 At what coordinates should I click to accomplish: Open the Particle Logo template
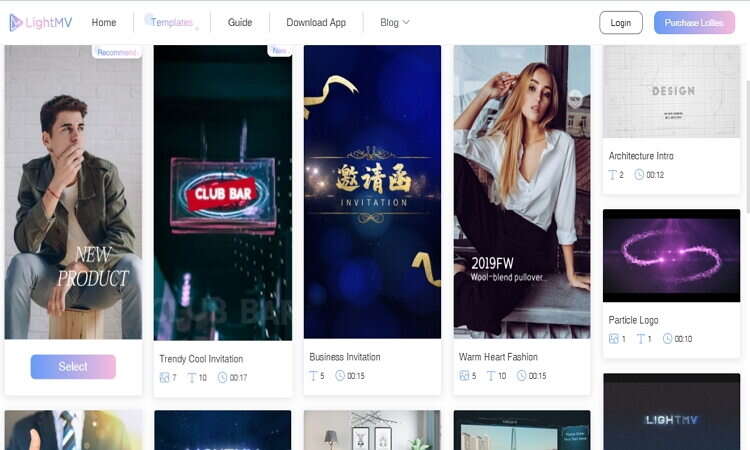(x=671, y=255)
